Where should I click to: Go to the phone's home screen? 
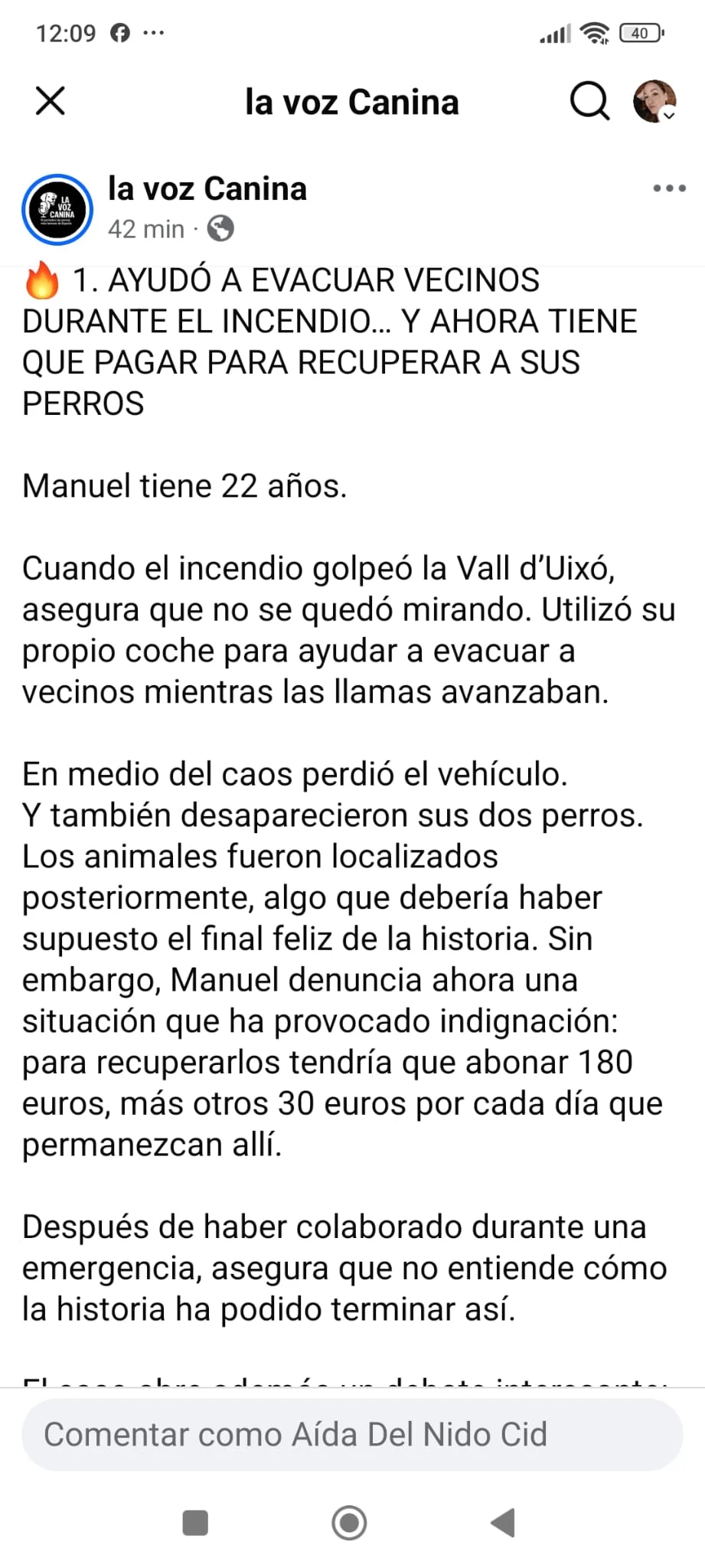[349, 1523]
